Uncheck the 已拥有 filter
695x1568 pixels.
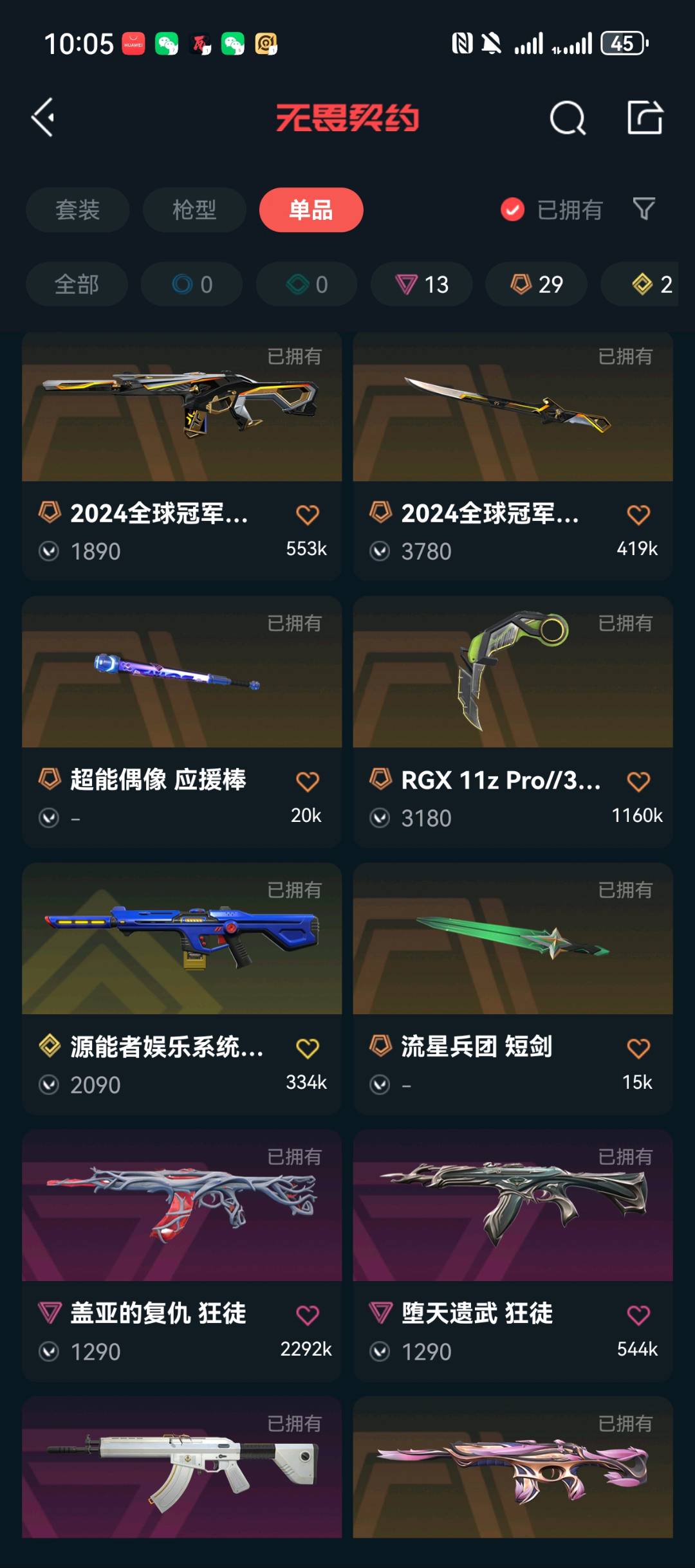click(513, 210)
